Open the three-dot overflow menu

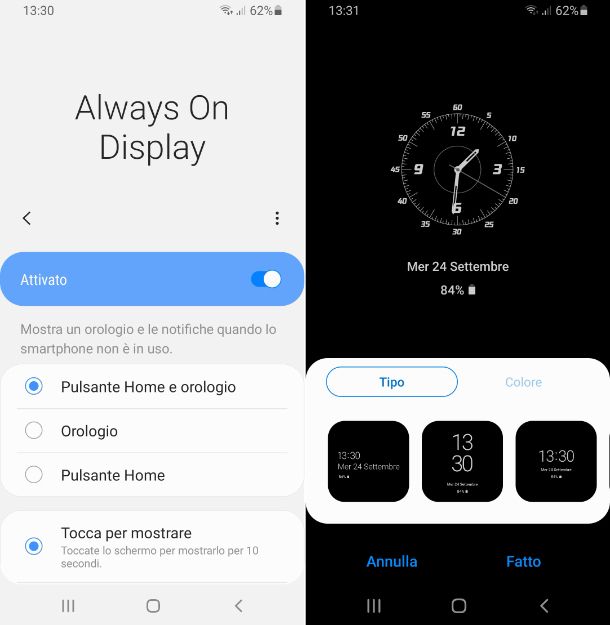[x=277, y=218]
